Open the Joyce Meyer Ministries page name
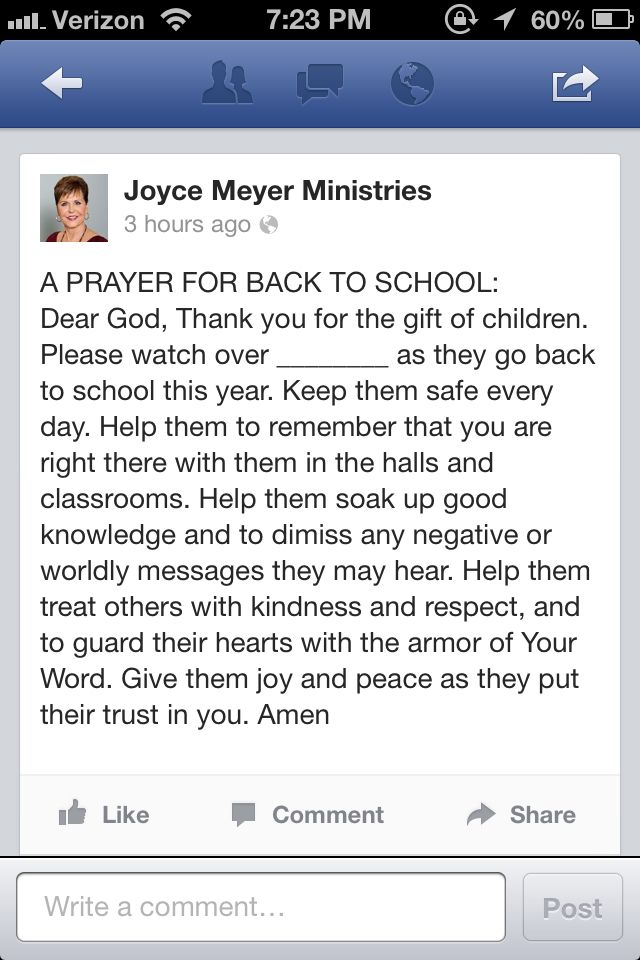 click(x=277, y=190)
